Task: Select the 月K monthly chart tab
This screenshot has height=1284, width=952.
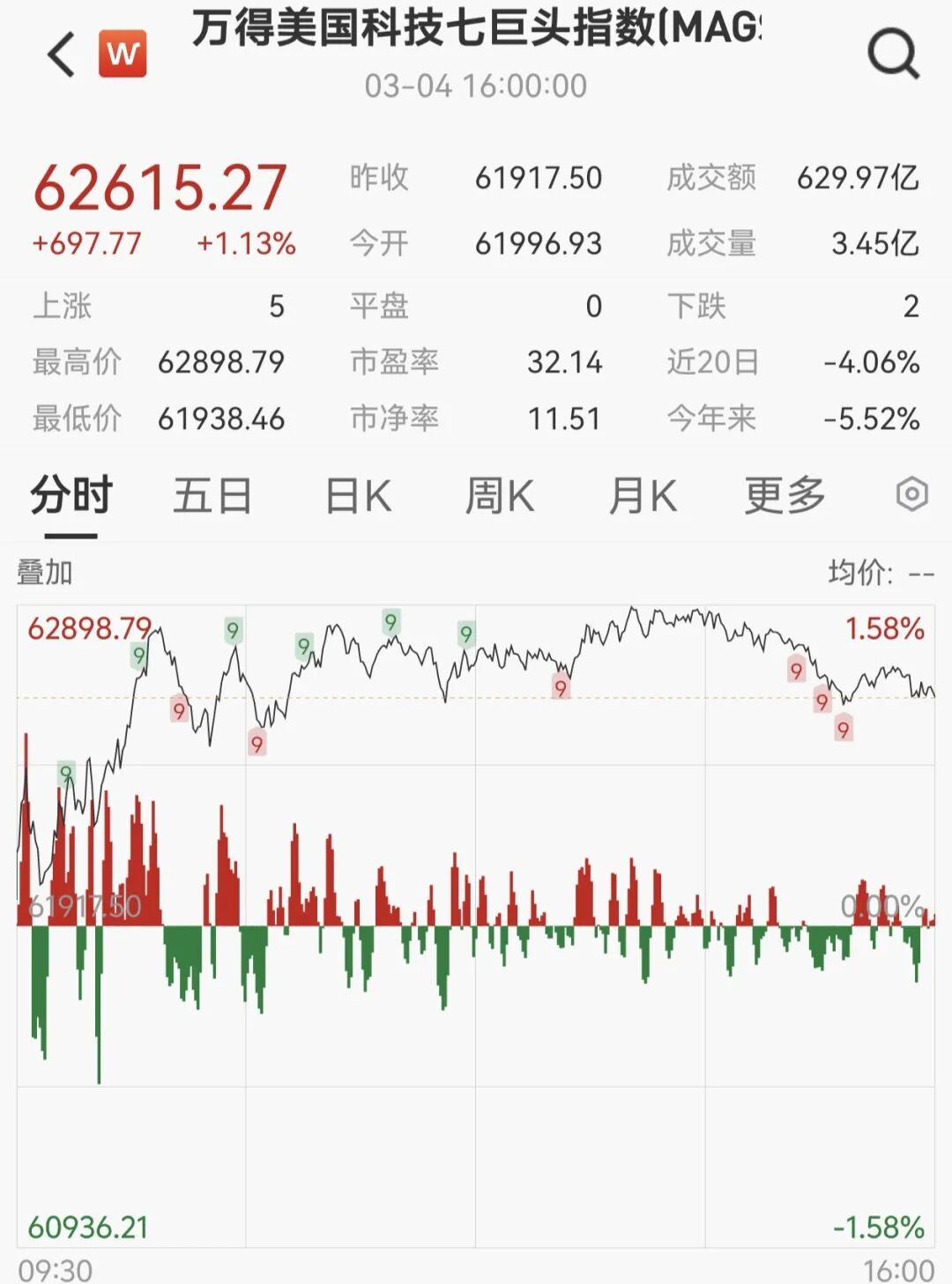Action: coord(642,496)
